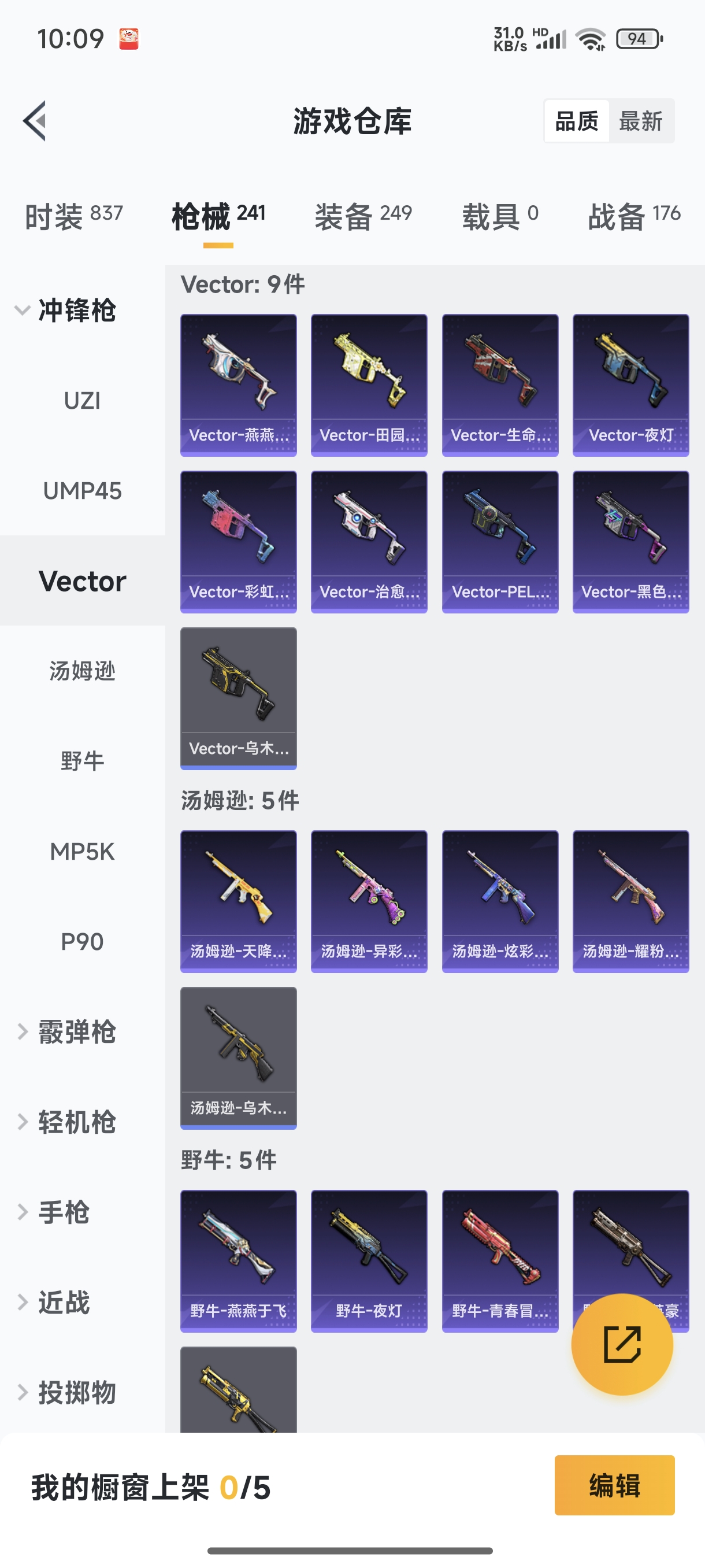Go back from the game warehouse
Image resolution: width=705 pixels, height=1568 pixels.
(x=35, y=120)
